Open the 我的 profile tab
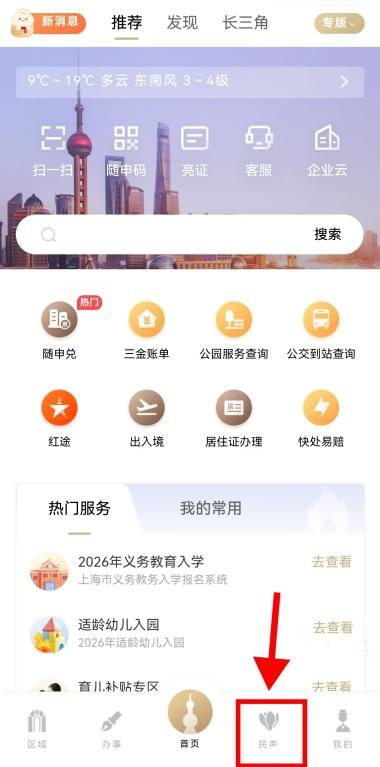The width and height of the screenshot is (380, 767). (342, 731)
